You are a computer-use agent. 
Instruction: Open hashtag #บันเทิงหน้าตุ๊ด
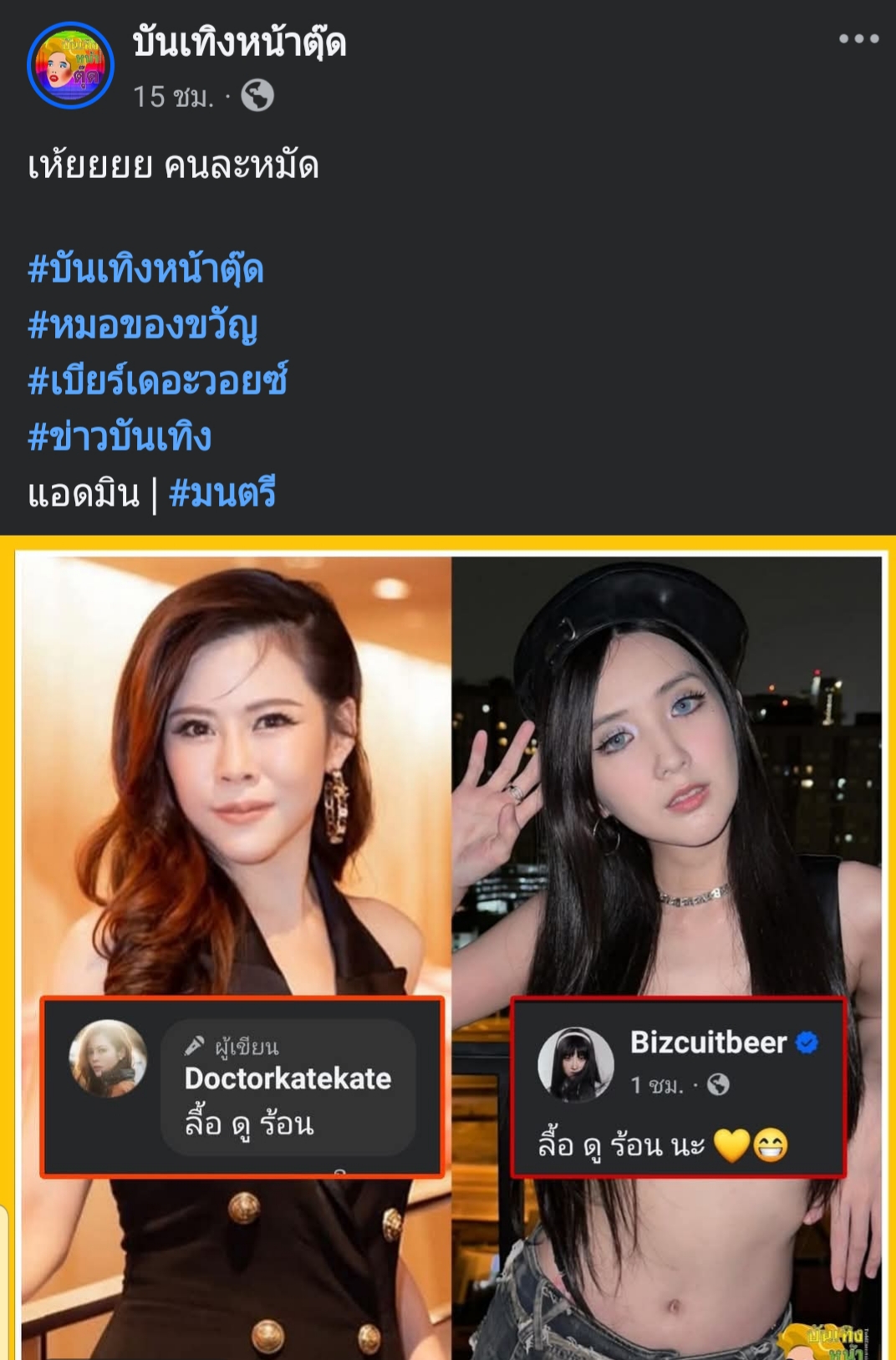pyautogui.click(x=145, y=270)
